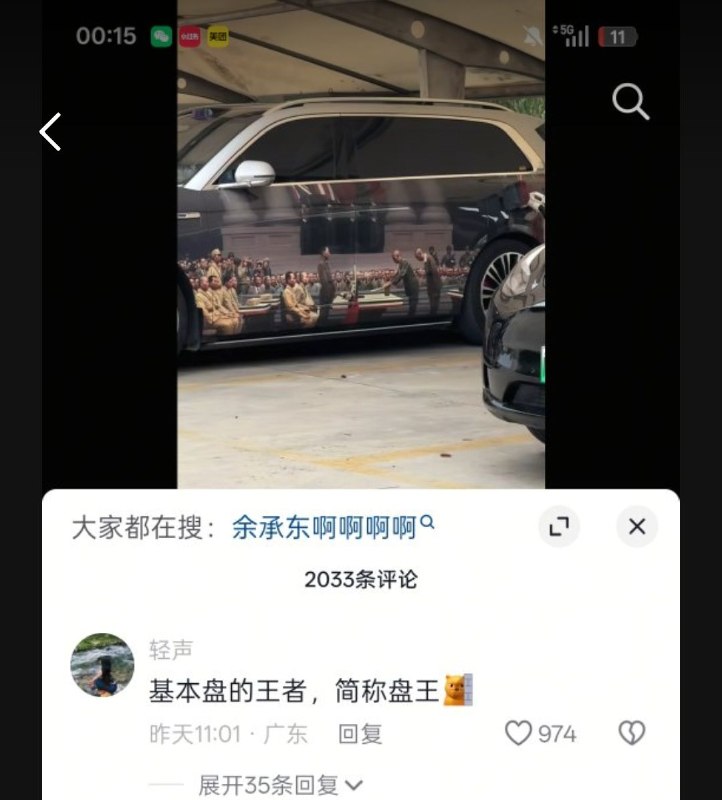Close the comments panel with the X
Image resolution: width=722 pixels, height=800 pixels.
[637, 525]
